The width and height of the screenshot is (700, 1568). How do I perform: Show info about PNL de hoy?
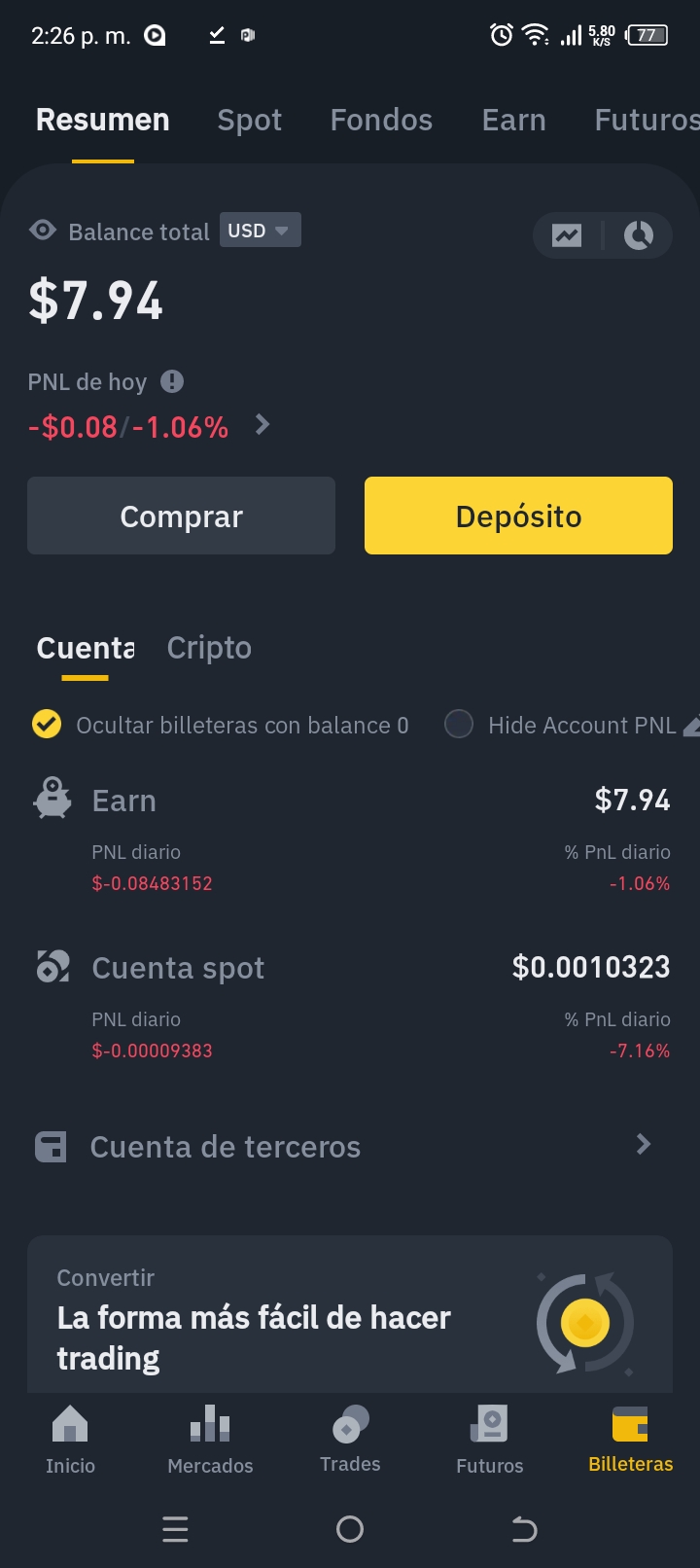click(172, 381)
